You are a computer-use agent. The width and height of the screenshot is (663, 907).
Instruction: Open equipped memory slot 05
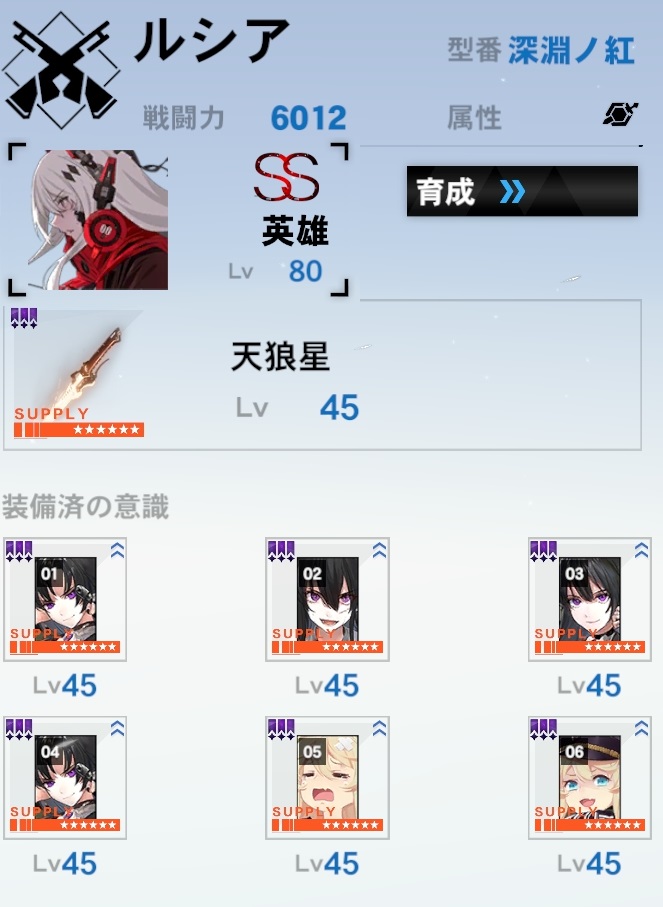pyautogui.click(x=327, y=778)
